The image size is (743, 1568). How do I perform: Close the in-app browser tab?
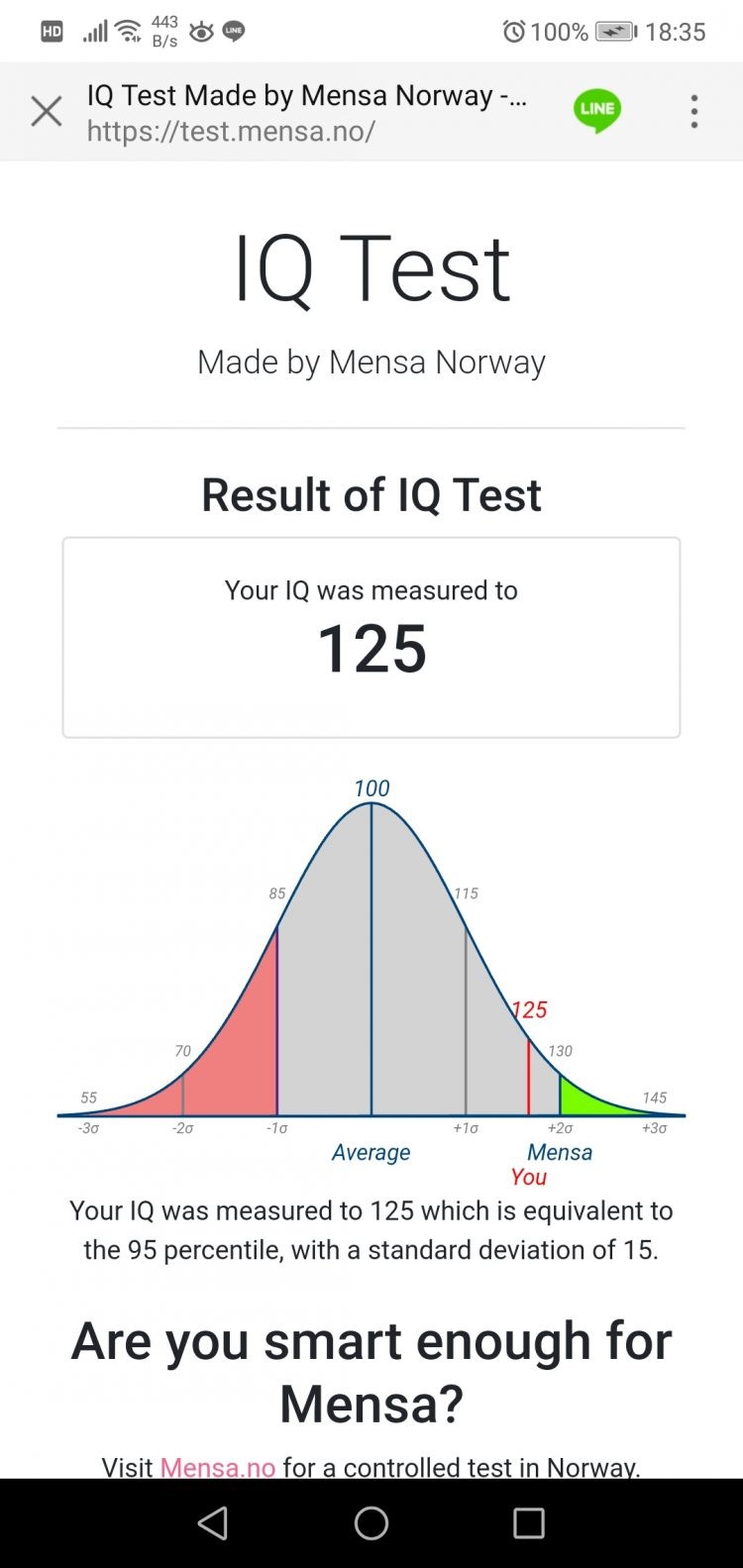pyautogui.click(x=47, y=112)
